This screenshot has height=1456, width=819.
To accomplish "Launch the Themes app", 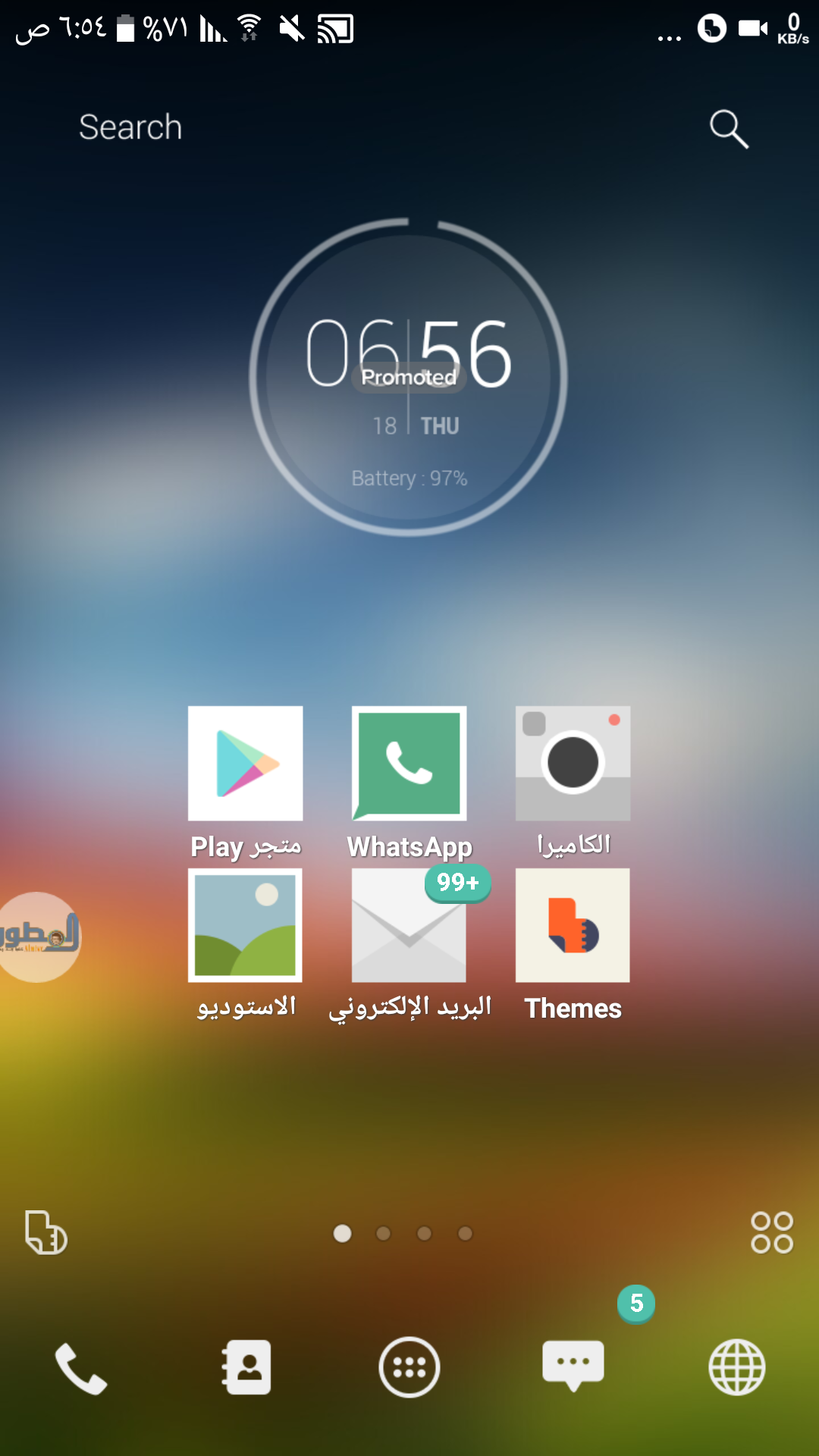I will [x=573, y=926].
